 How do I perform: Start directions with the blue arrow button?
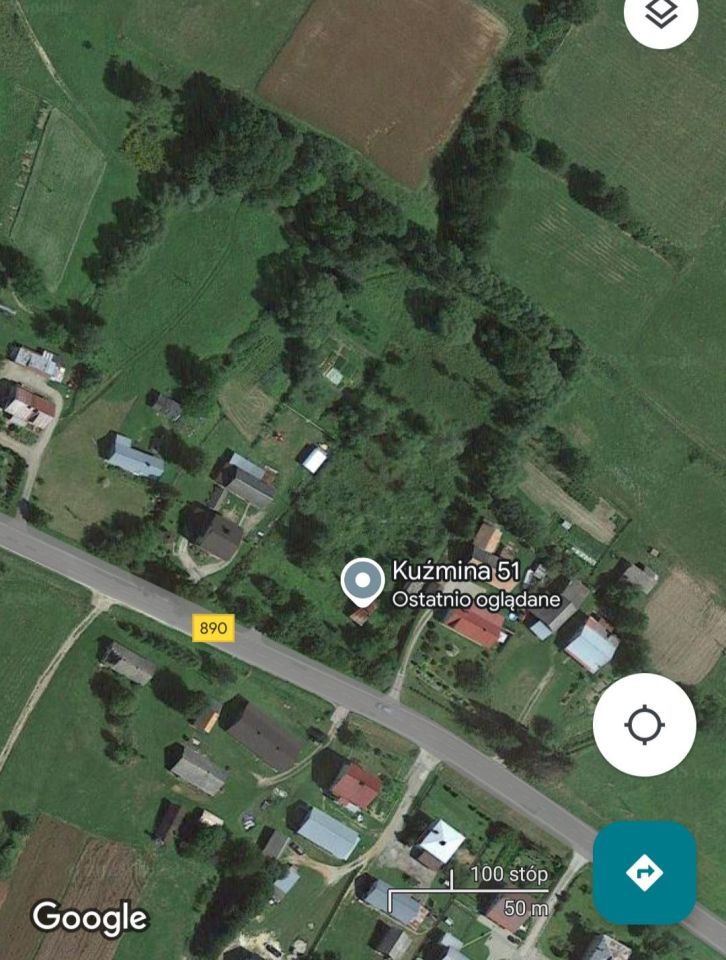[x=644, y=872]
